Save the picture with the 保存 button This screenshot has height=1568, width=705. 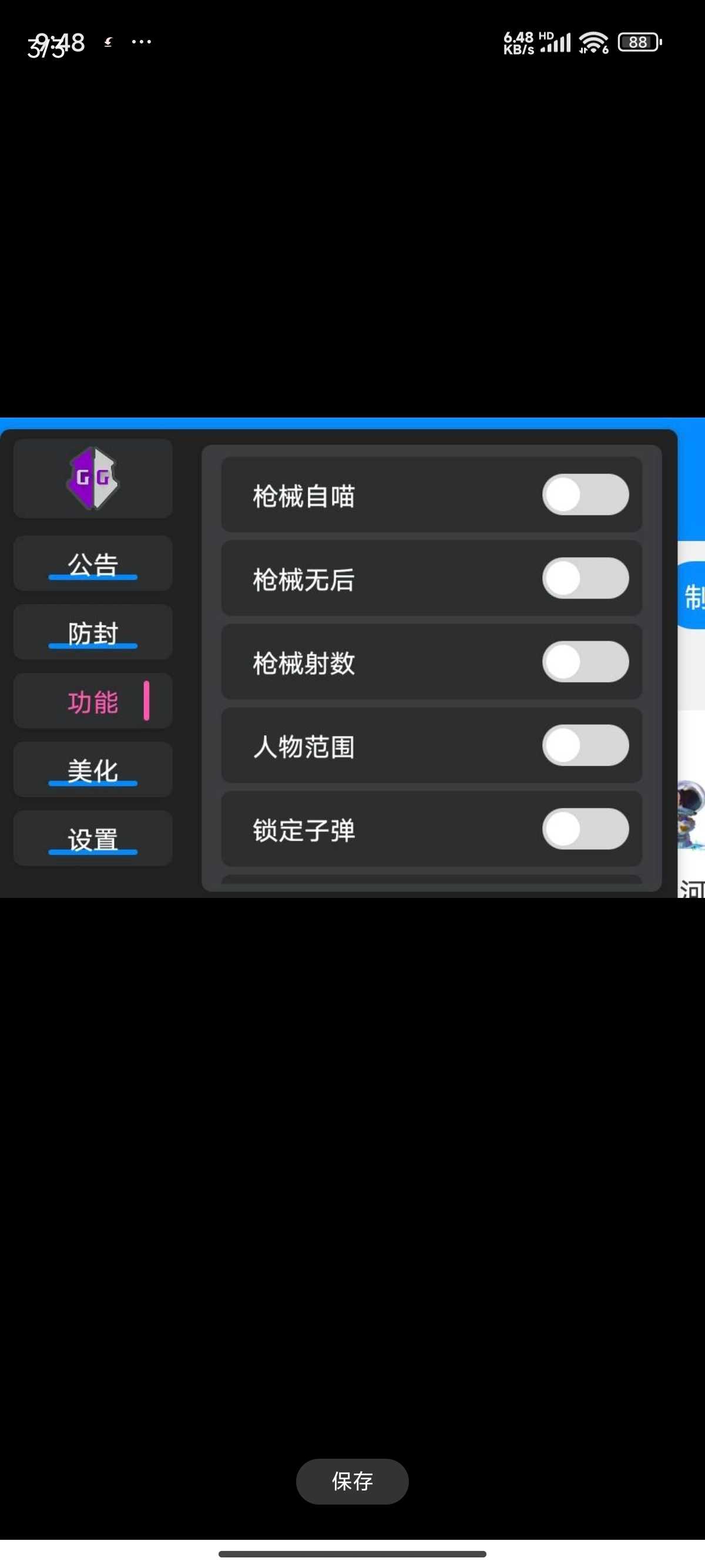point(352,1480)
